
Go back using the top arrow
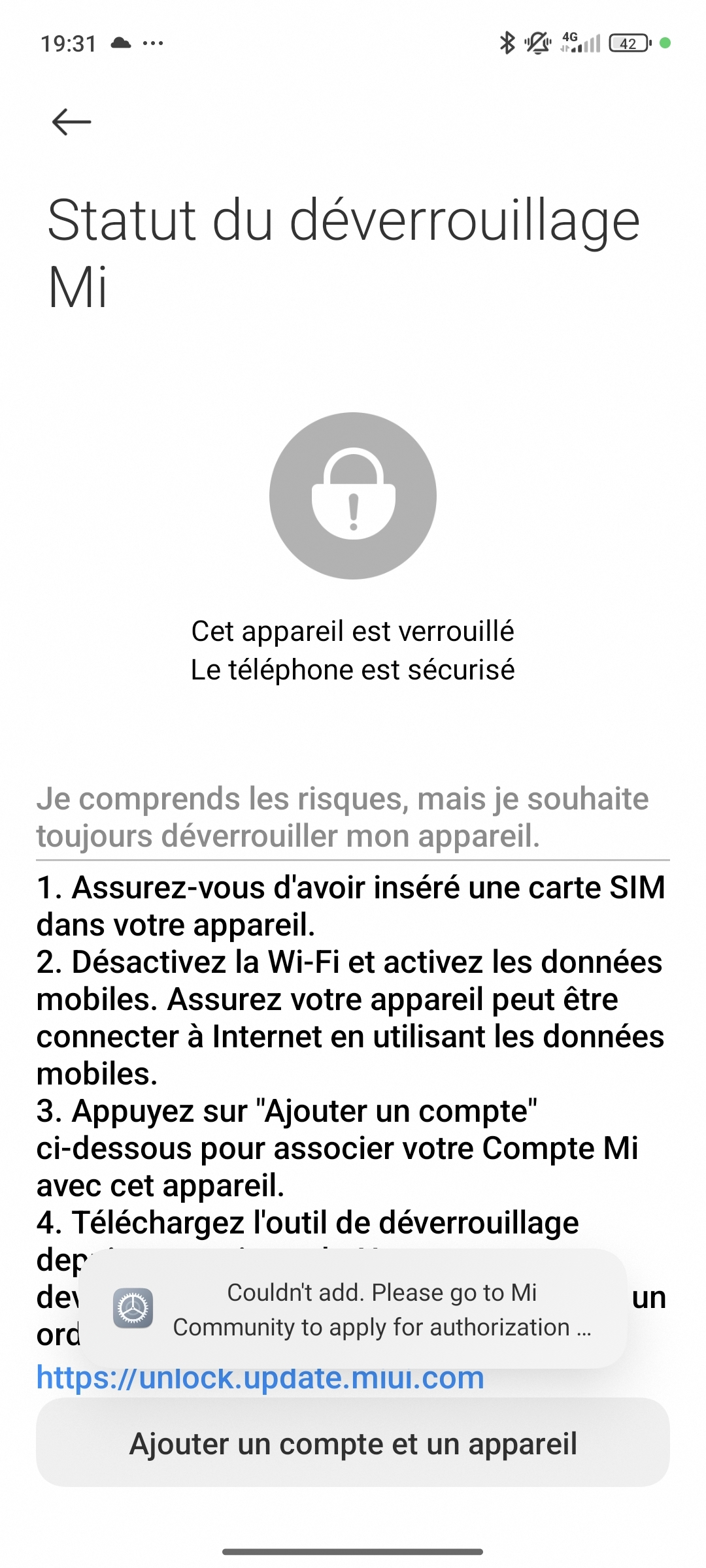(71, 122)
